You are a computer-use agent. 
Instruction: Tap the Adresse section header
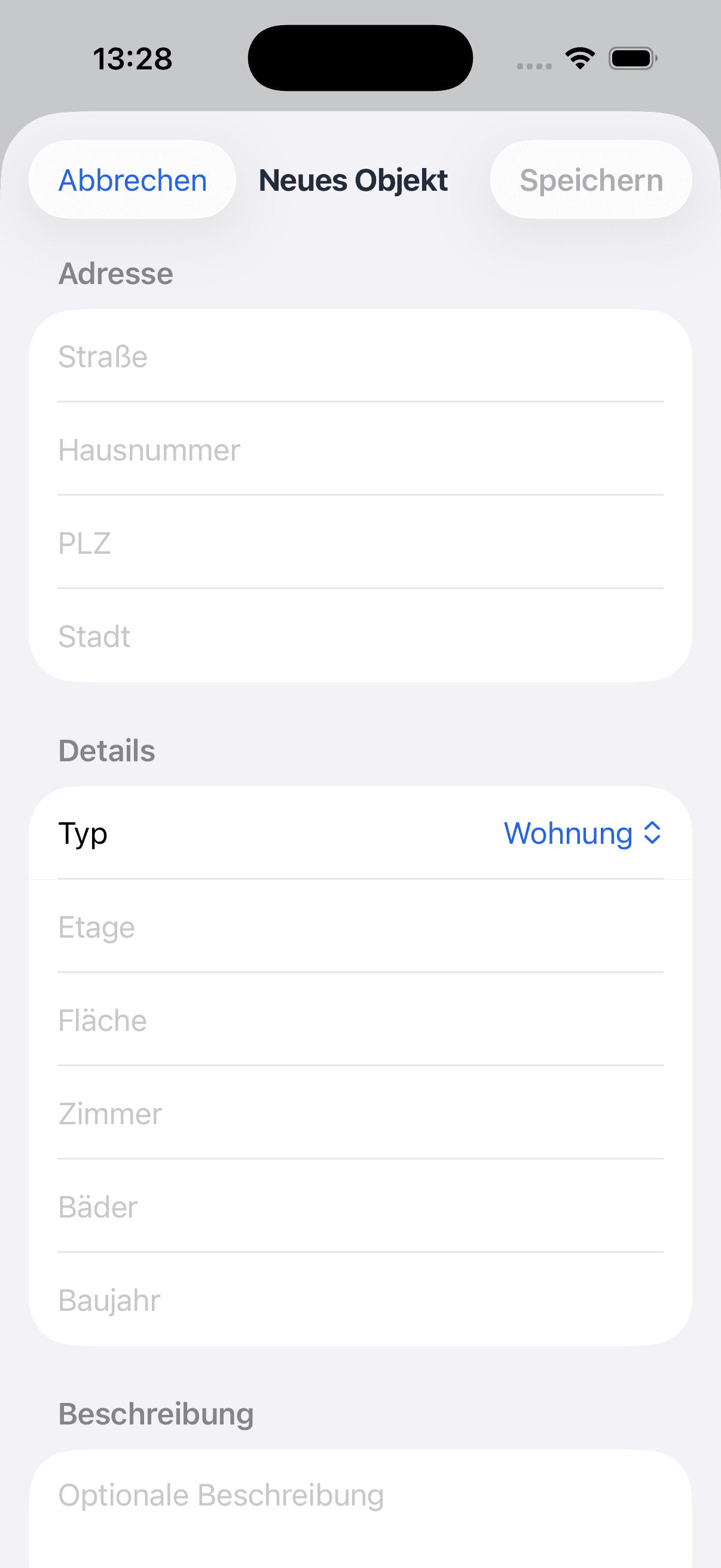click(x=115, y=273)
